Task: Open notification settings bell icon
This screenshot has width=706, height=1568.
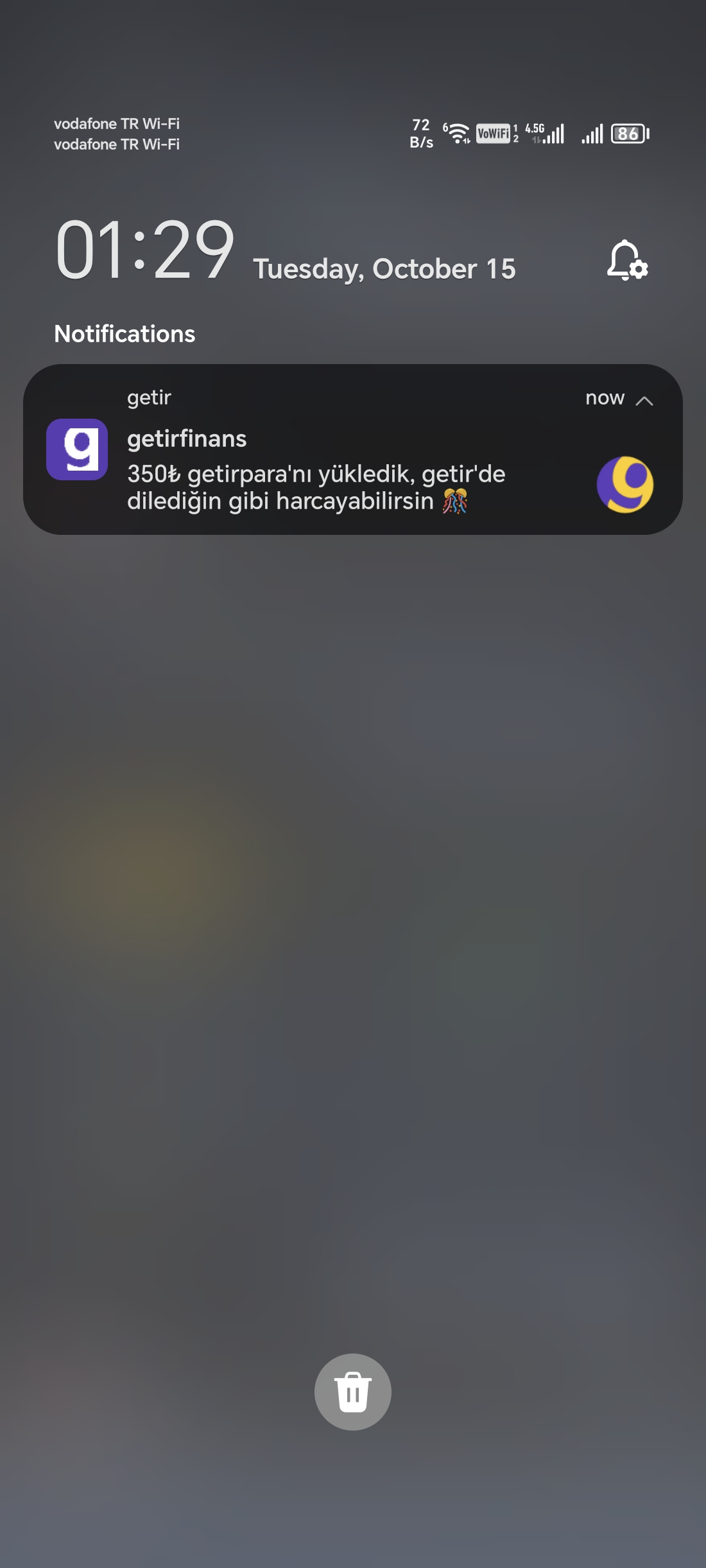Action: [x=627, y=261]
